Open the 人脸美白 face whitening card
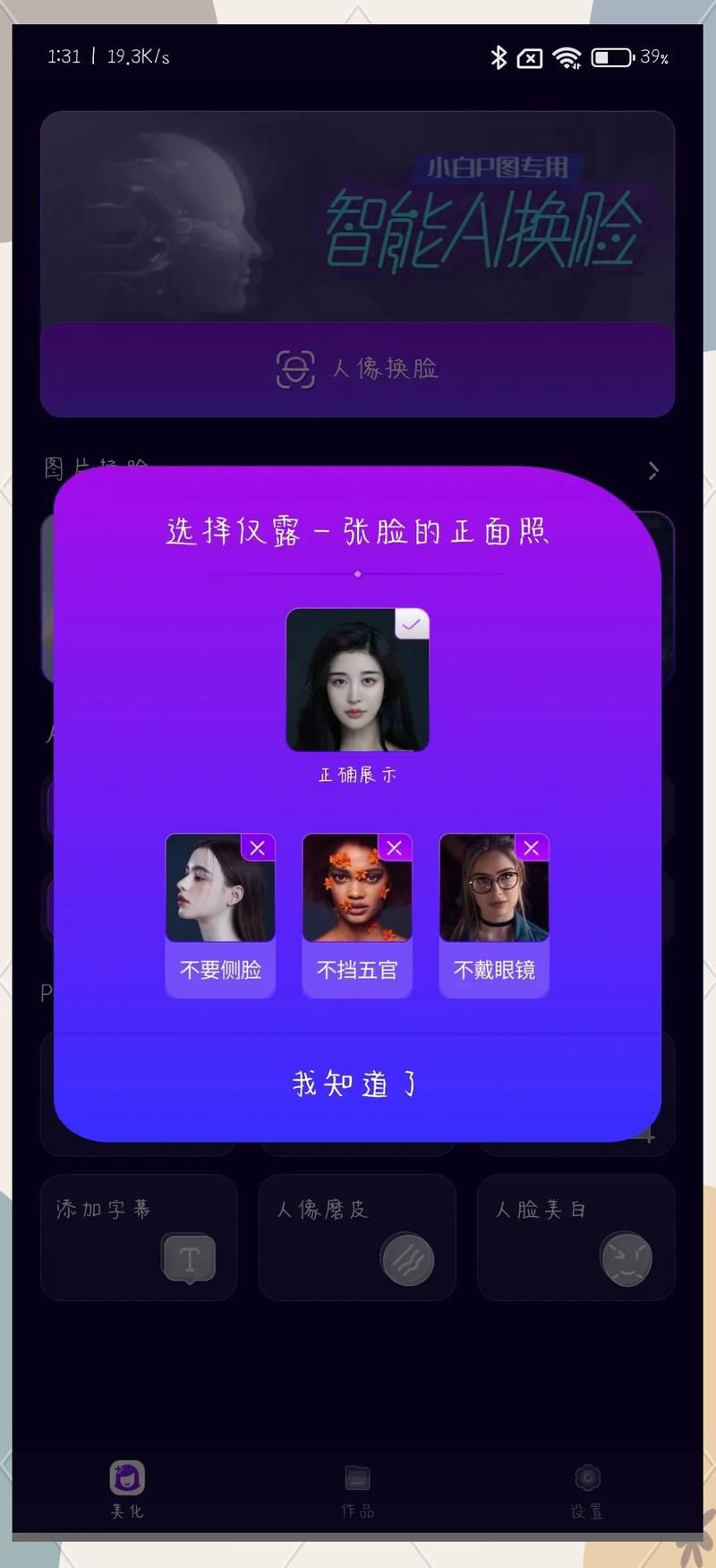The width and height of the screenshot is (716, 1568). (x=575, y=1237)
